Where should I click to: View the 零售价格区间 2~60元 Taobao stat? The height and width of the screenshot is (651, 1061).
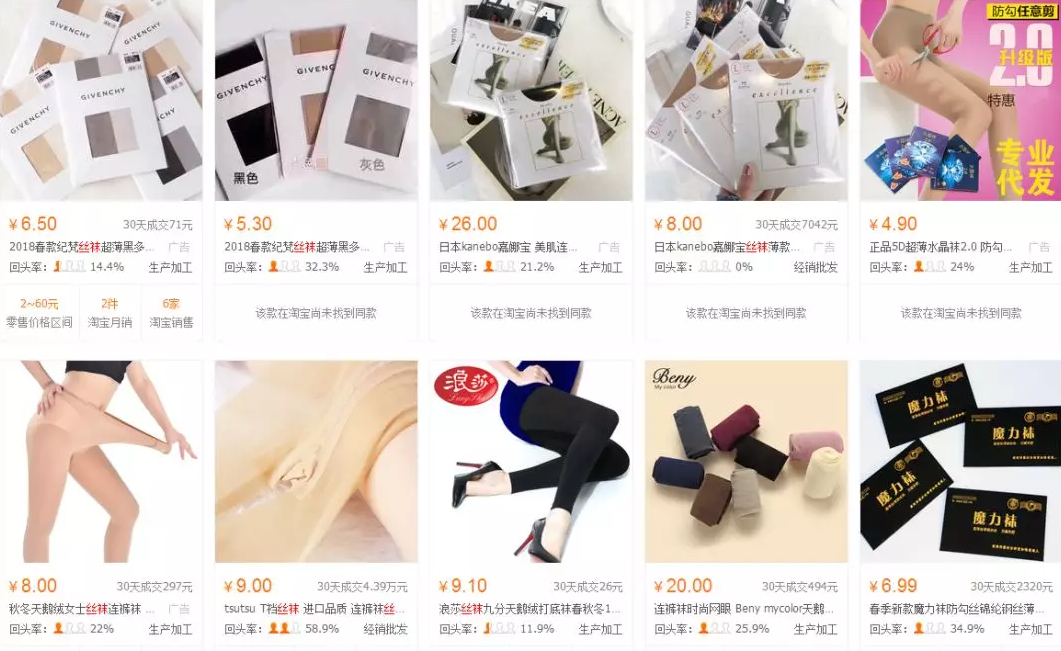(x=40, y=312)
